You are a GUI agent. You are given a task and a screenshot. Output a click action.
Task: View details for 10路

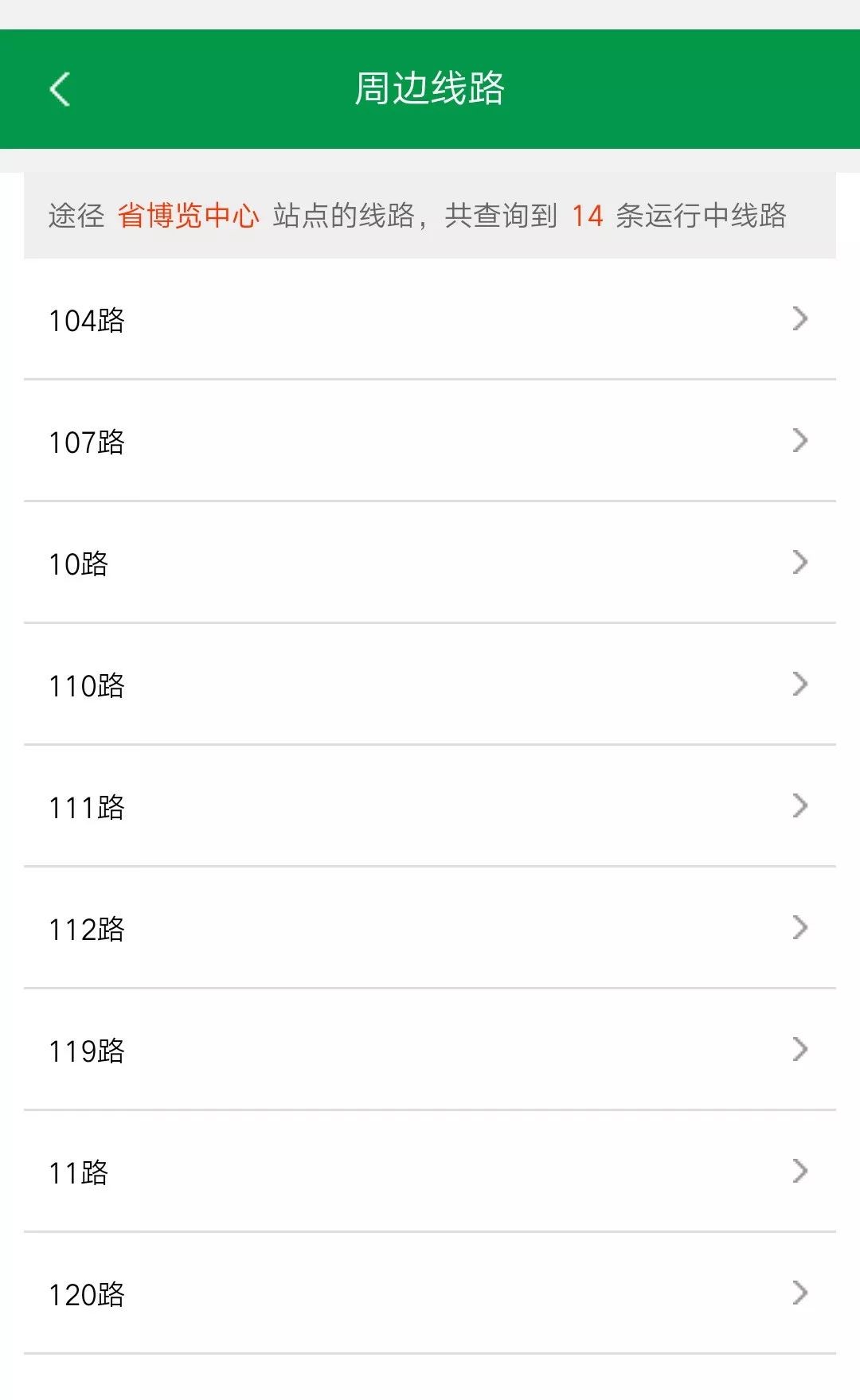pyautogui.click(x=430, y=564)
